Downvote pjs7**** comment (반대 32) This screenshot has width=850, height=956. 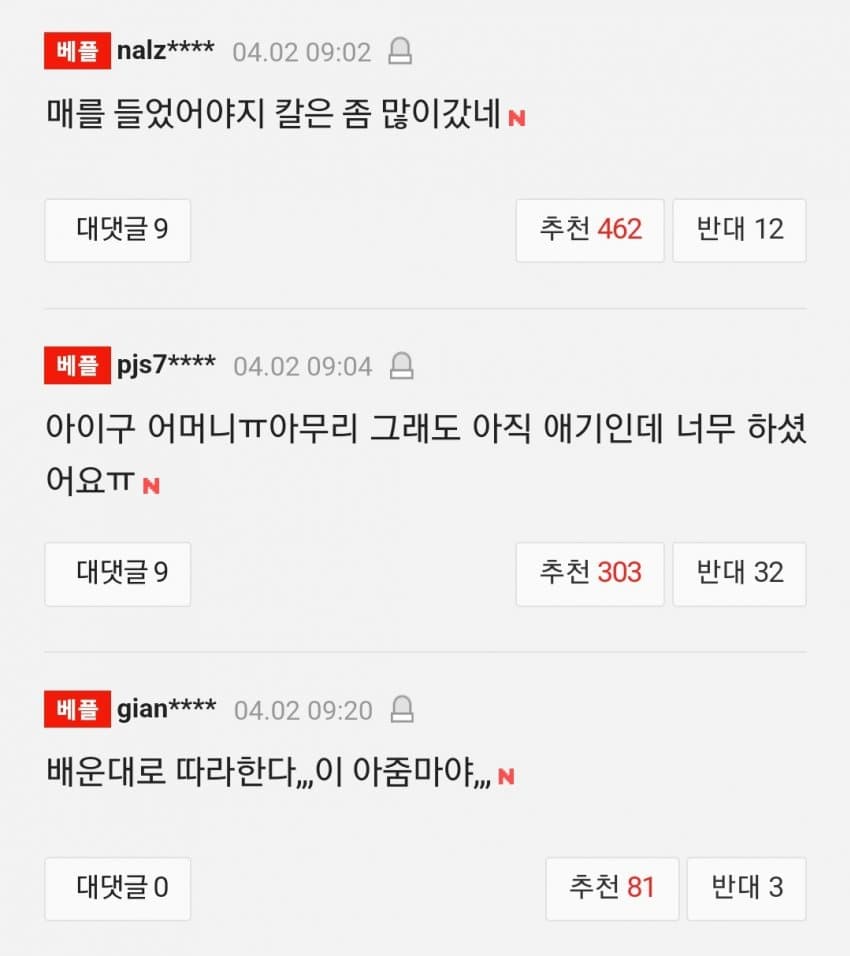click(x=739, y=573)
